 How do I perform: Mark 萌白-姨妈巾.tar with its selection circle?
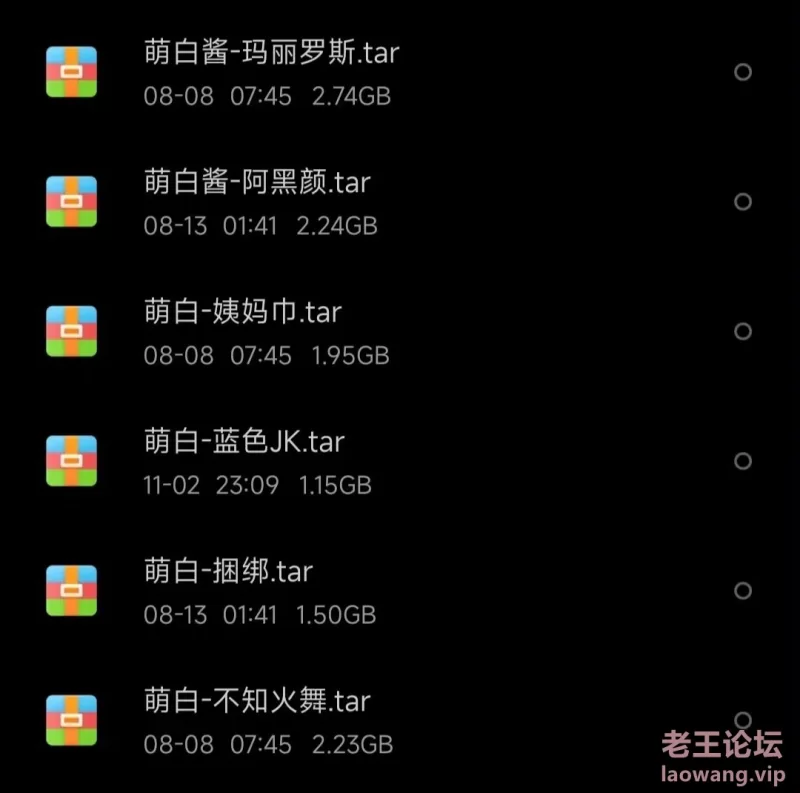coord(742,331)
